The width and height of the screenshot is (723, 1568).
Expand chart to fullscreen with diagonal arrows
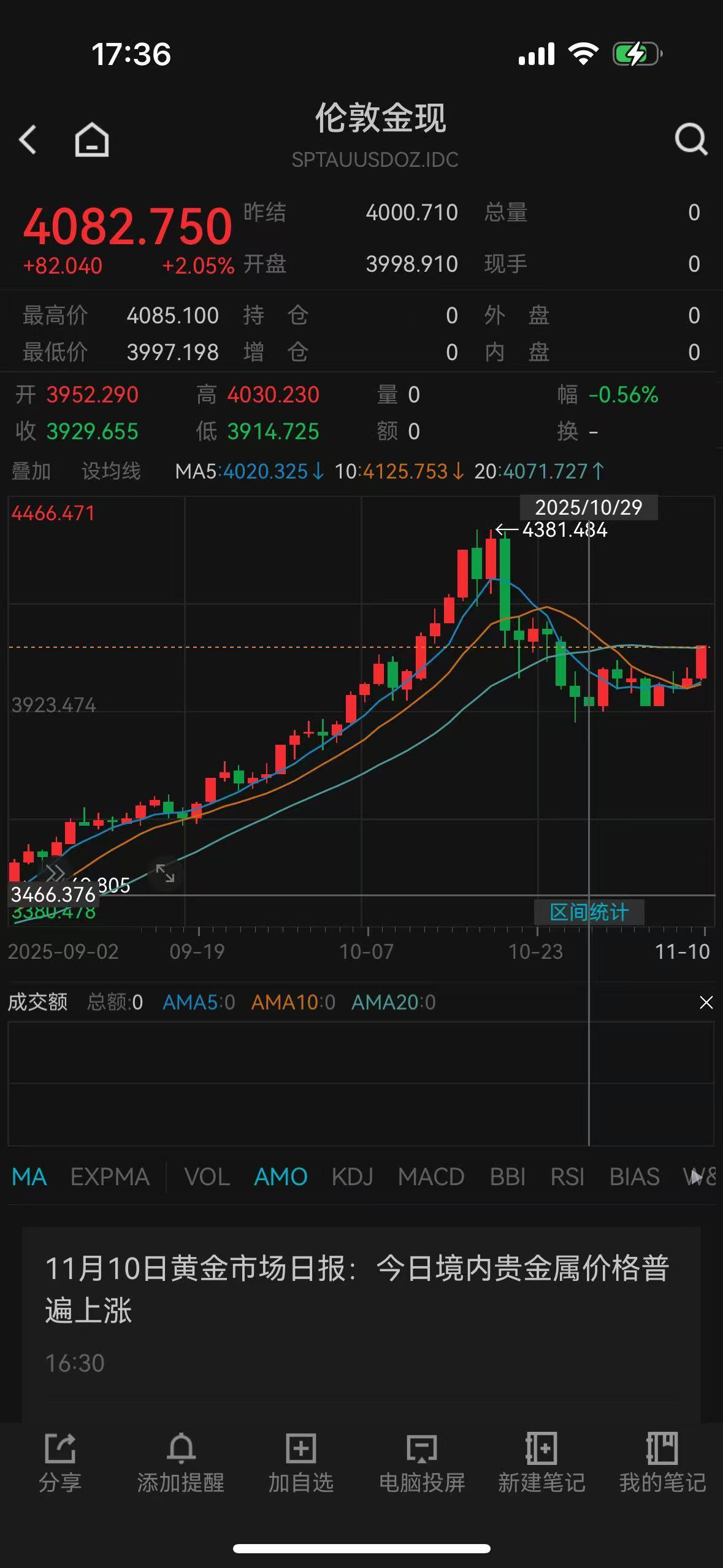coord(165,874)
